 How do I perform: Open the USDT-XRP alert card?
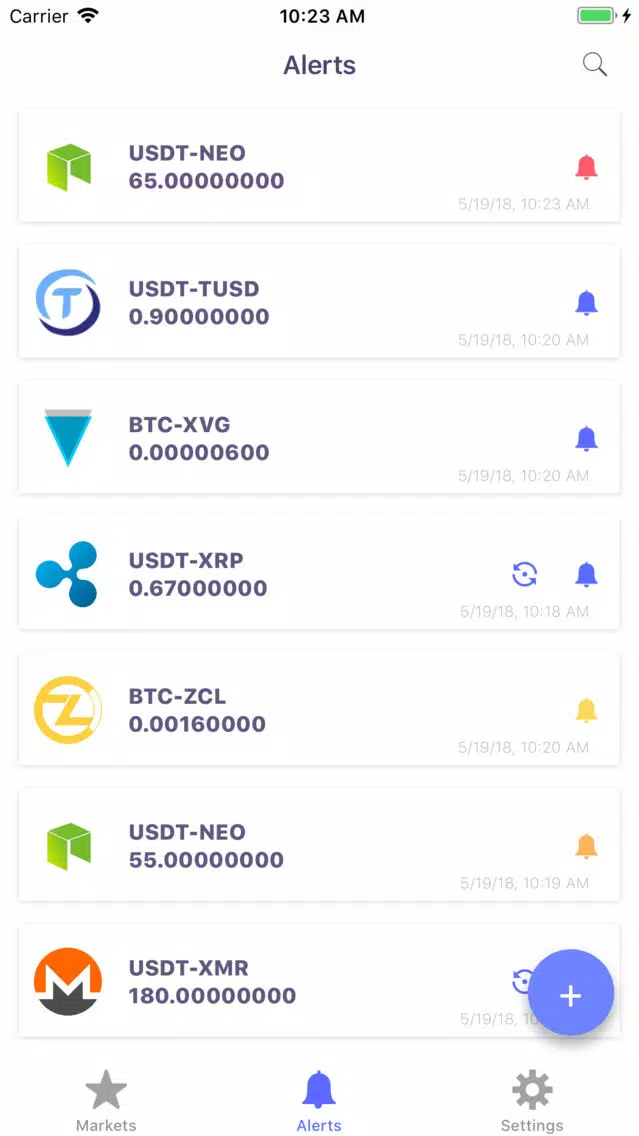tap(319, 573)
